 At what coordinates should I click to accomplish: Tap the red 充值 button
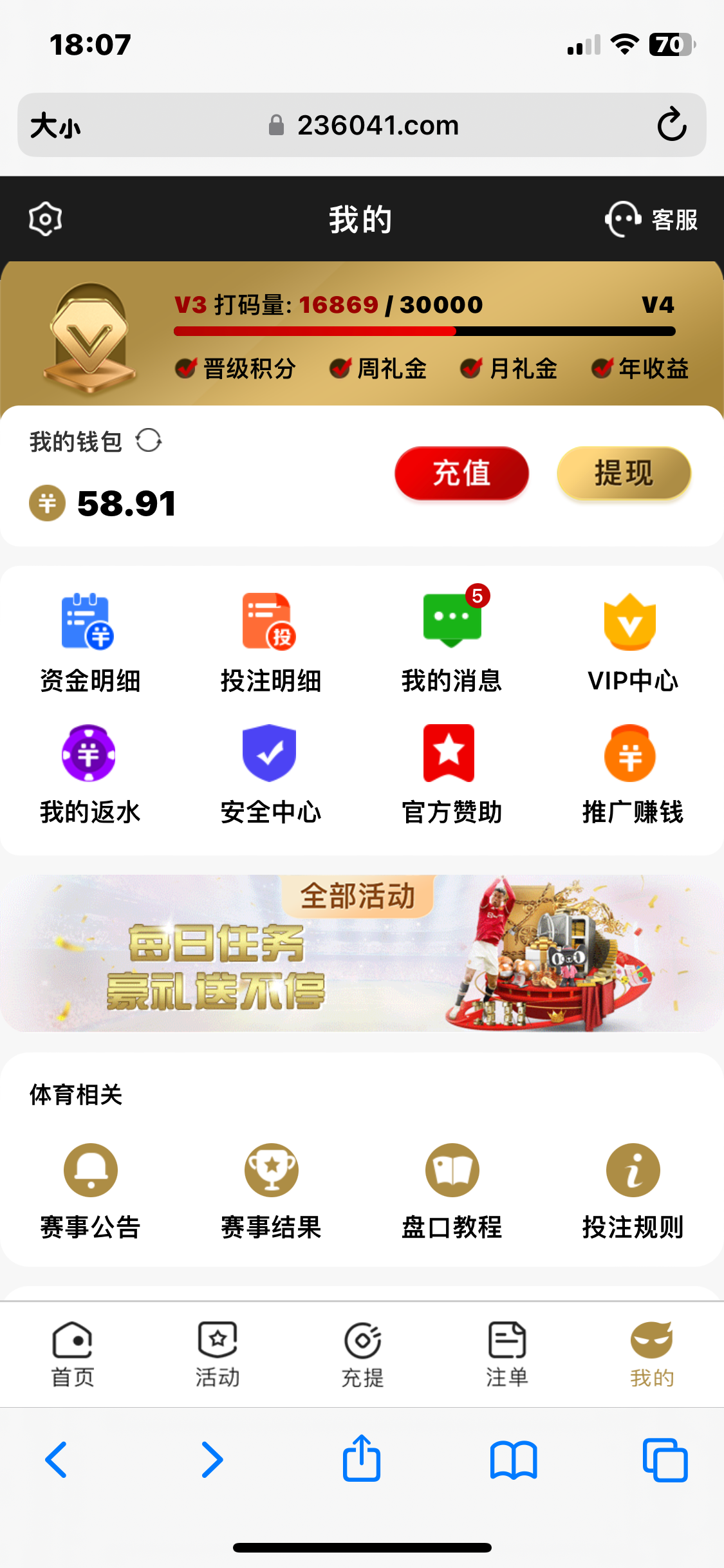pos(461,473)
